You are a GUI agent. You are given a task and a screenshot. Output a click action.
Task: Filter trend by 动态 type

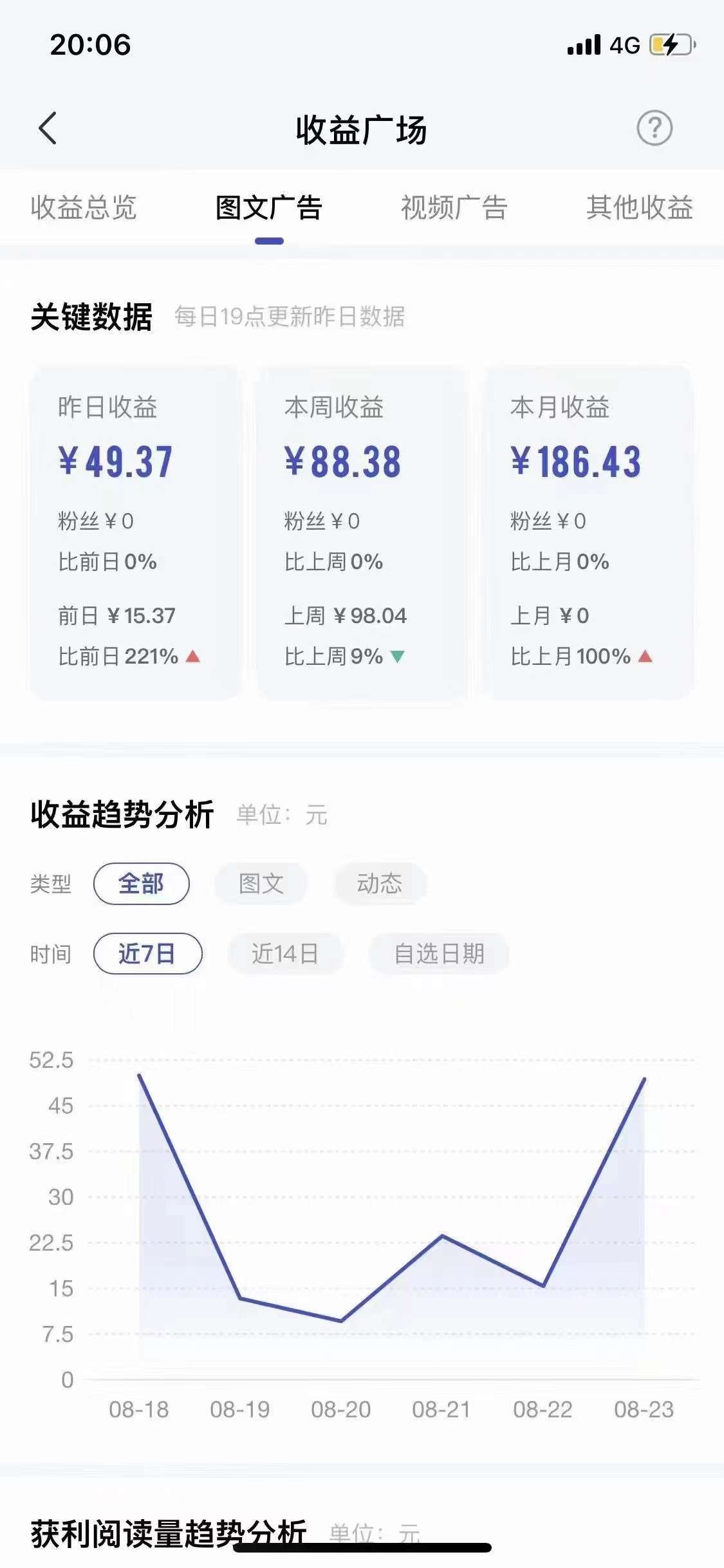[380, 884]
